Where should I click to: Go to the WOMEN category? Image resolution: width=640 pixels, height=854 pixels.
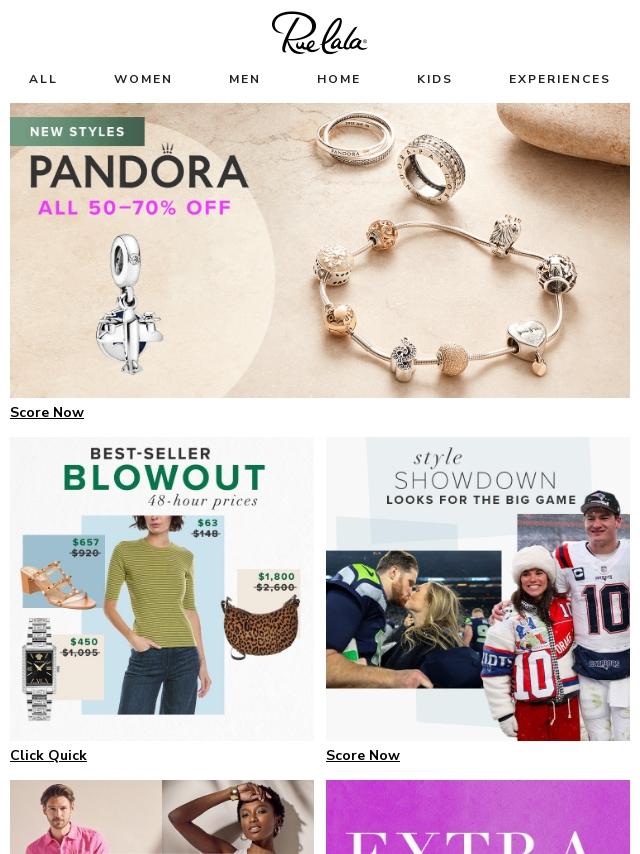click(x=143, y=79)
